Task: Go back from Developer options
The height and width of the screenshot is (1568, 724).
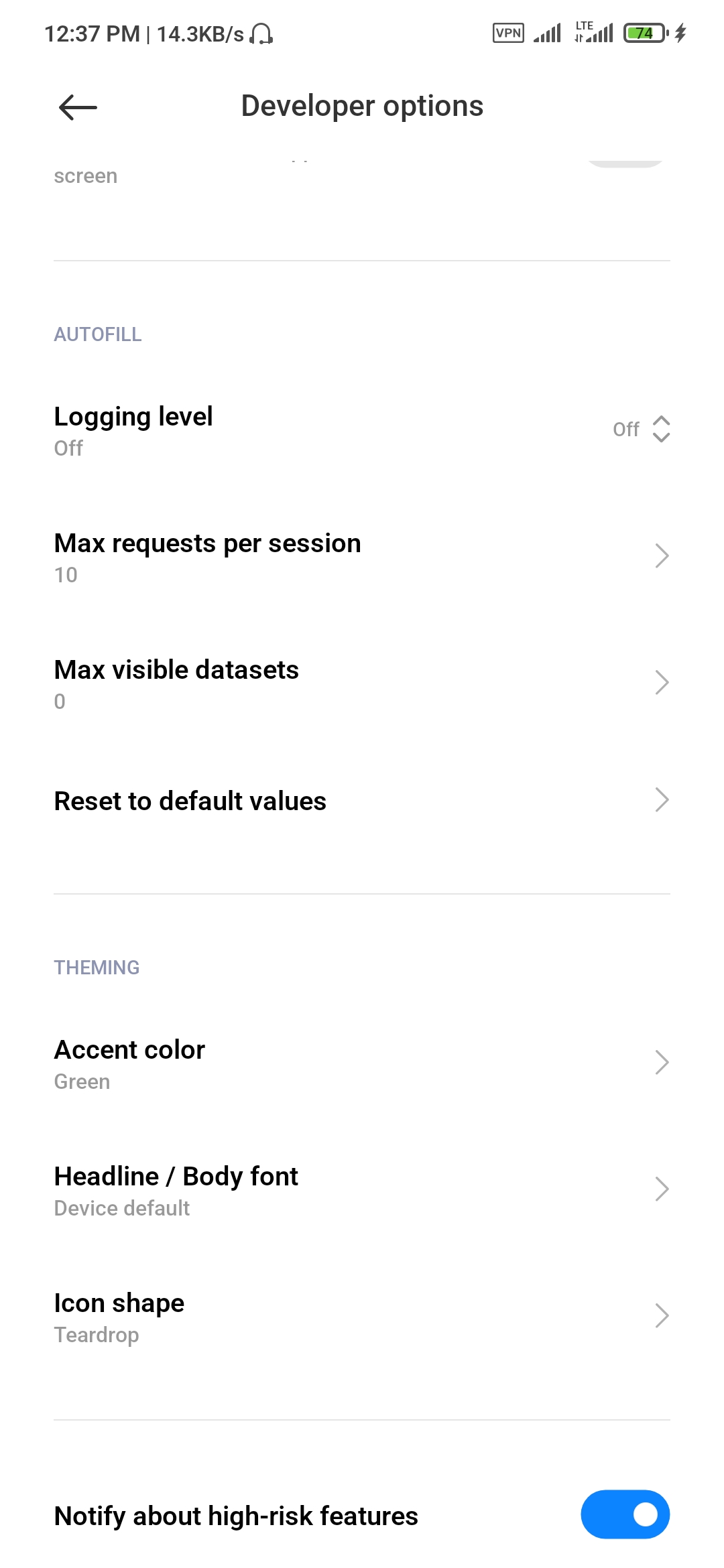Action: [x=78, y=107]
